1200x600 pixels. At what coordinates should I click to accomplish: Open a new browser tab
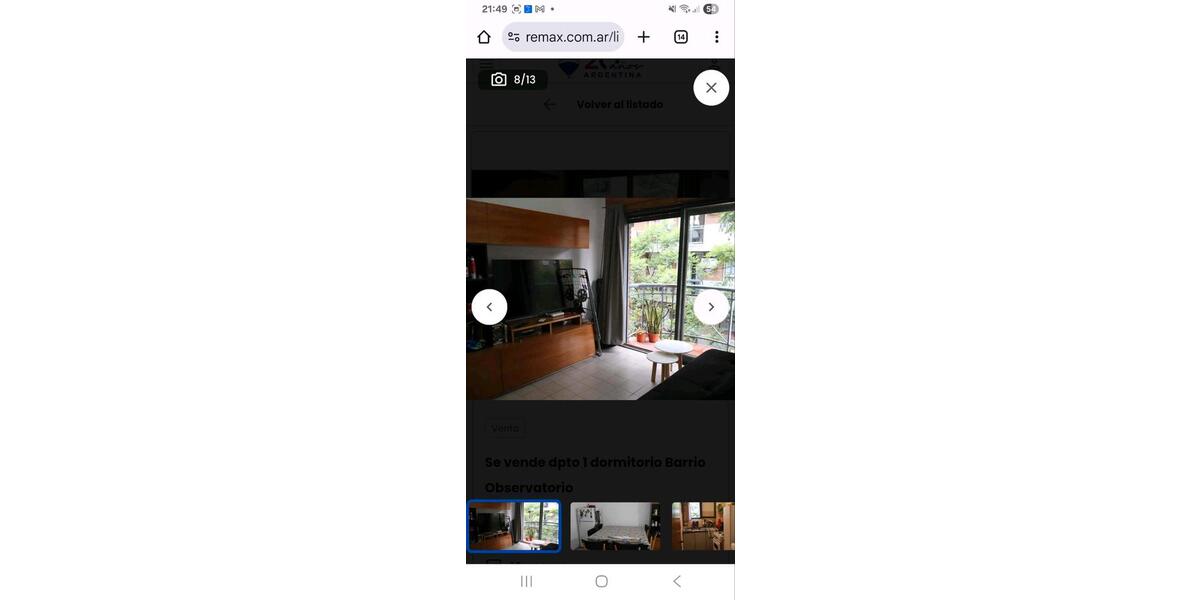point(644,37)
